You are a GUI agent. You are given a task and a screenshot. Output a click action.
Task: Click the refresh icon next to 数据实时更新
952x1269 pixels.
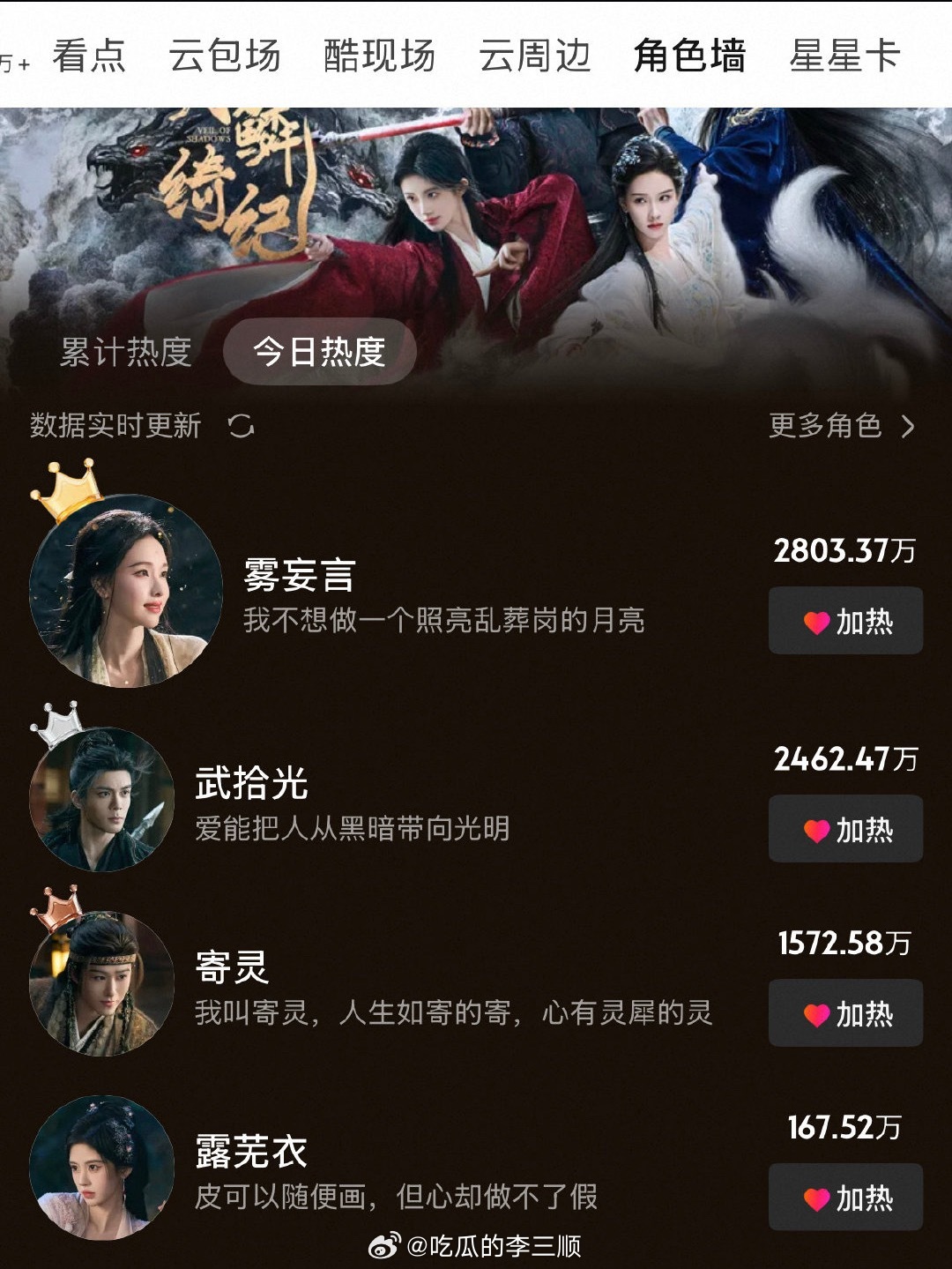pyautogui.click(x=241, y=426)
